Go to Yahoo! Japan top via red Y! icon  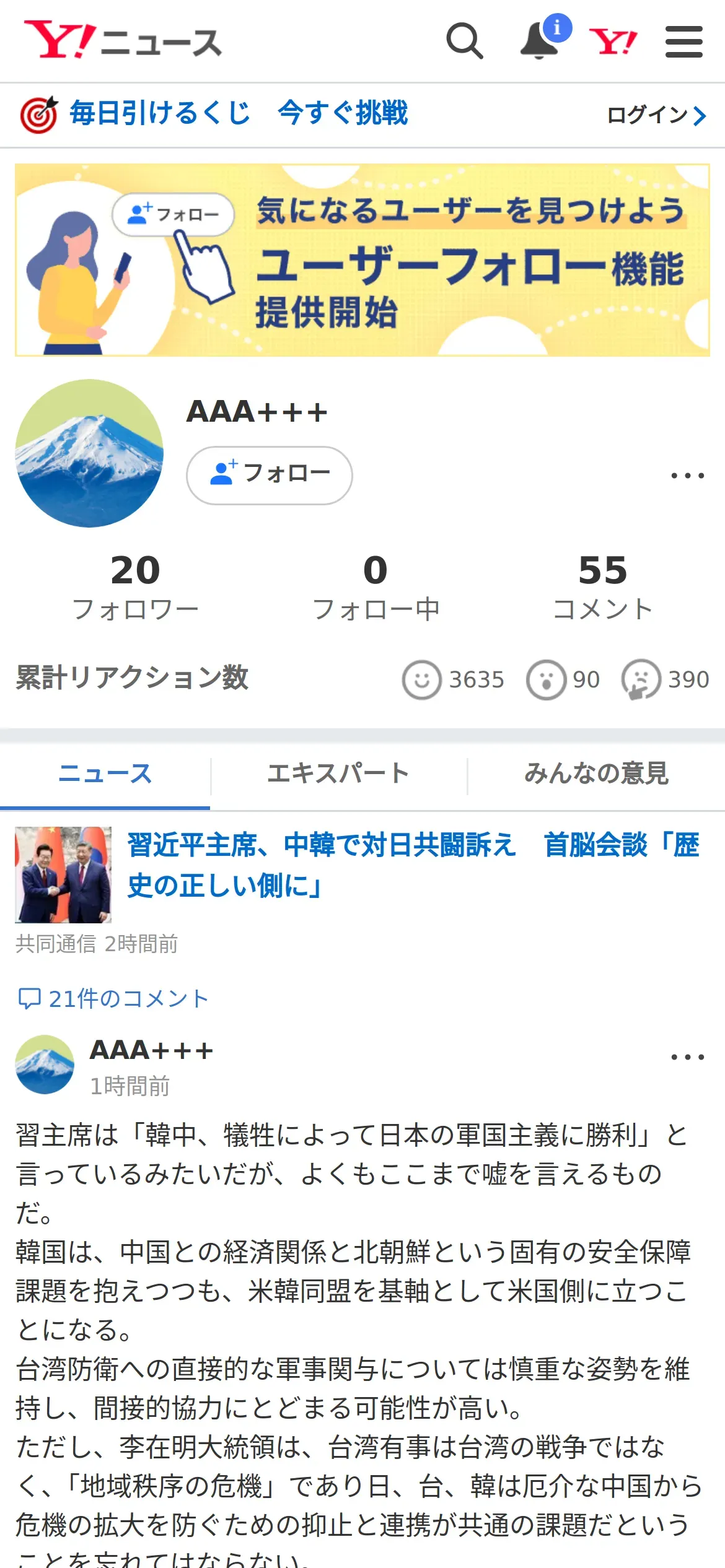click(612, 41)
